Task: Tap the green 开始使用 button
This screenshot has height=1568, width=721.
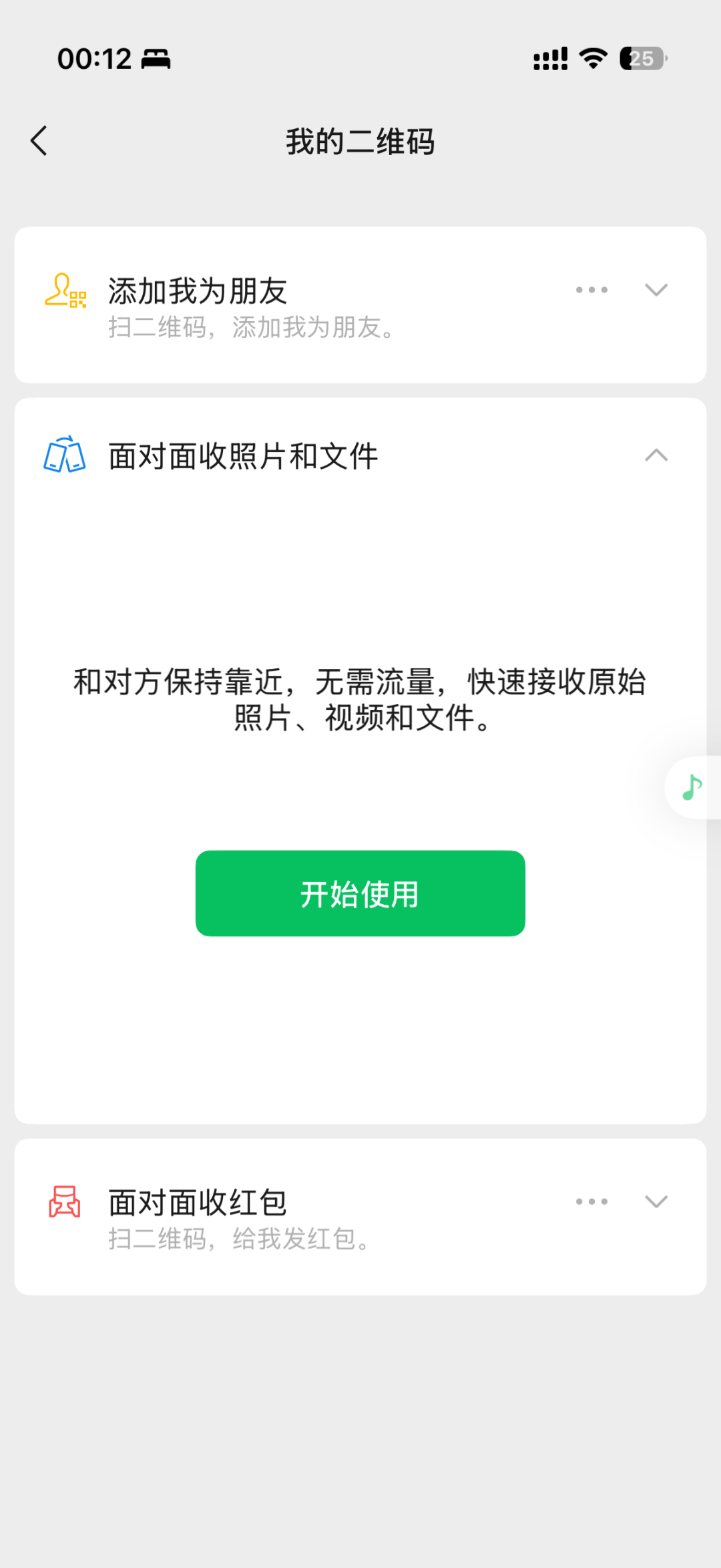Action: pos(360,893)
